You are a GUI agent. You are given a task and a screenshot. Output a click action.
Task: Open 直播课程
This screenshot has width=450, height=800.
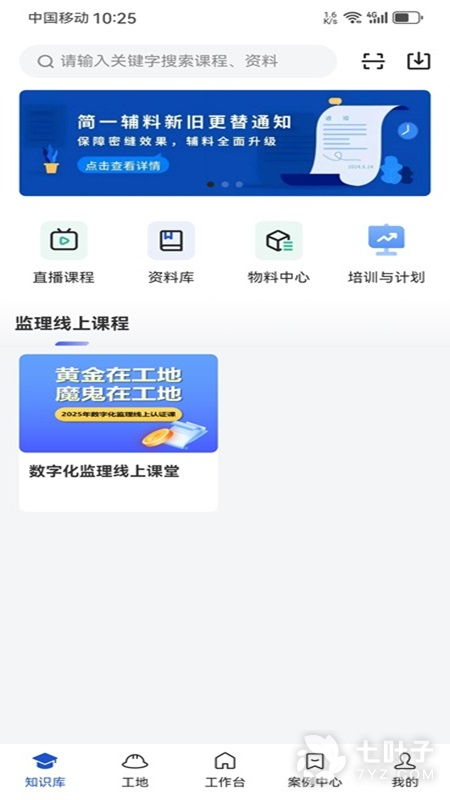point(64,253)
